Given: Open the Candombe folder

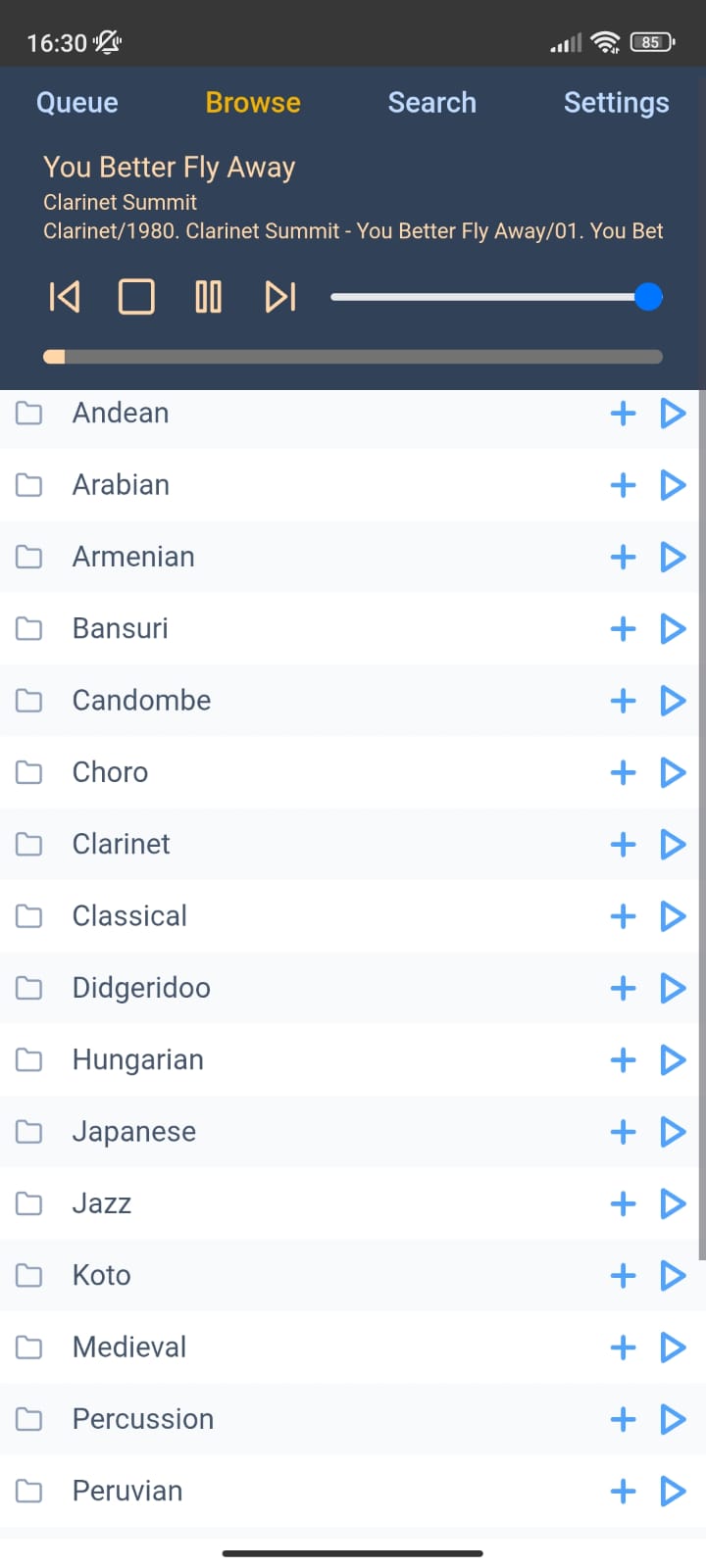Looking at the screenshot, I should tap(141, 701).
